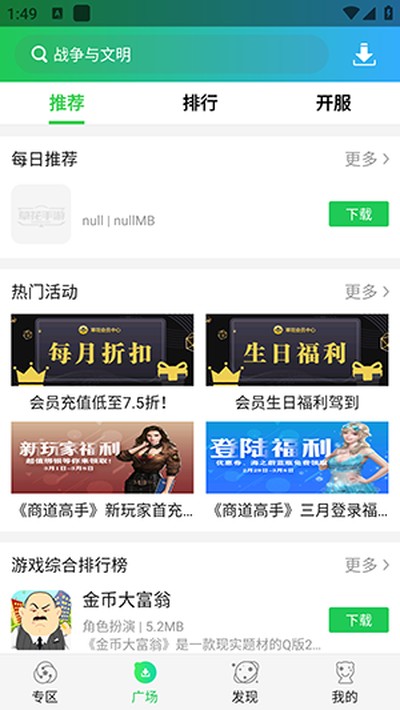This screenshot has height=710, width=400.
Task: Open the 新玩家福利 event card
Action: coord(102,470)
